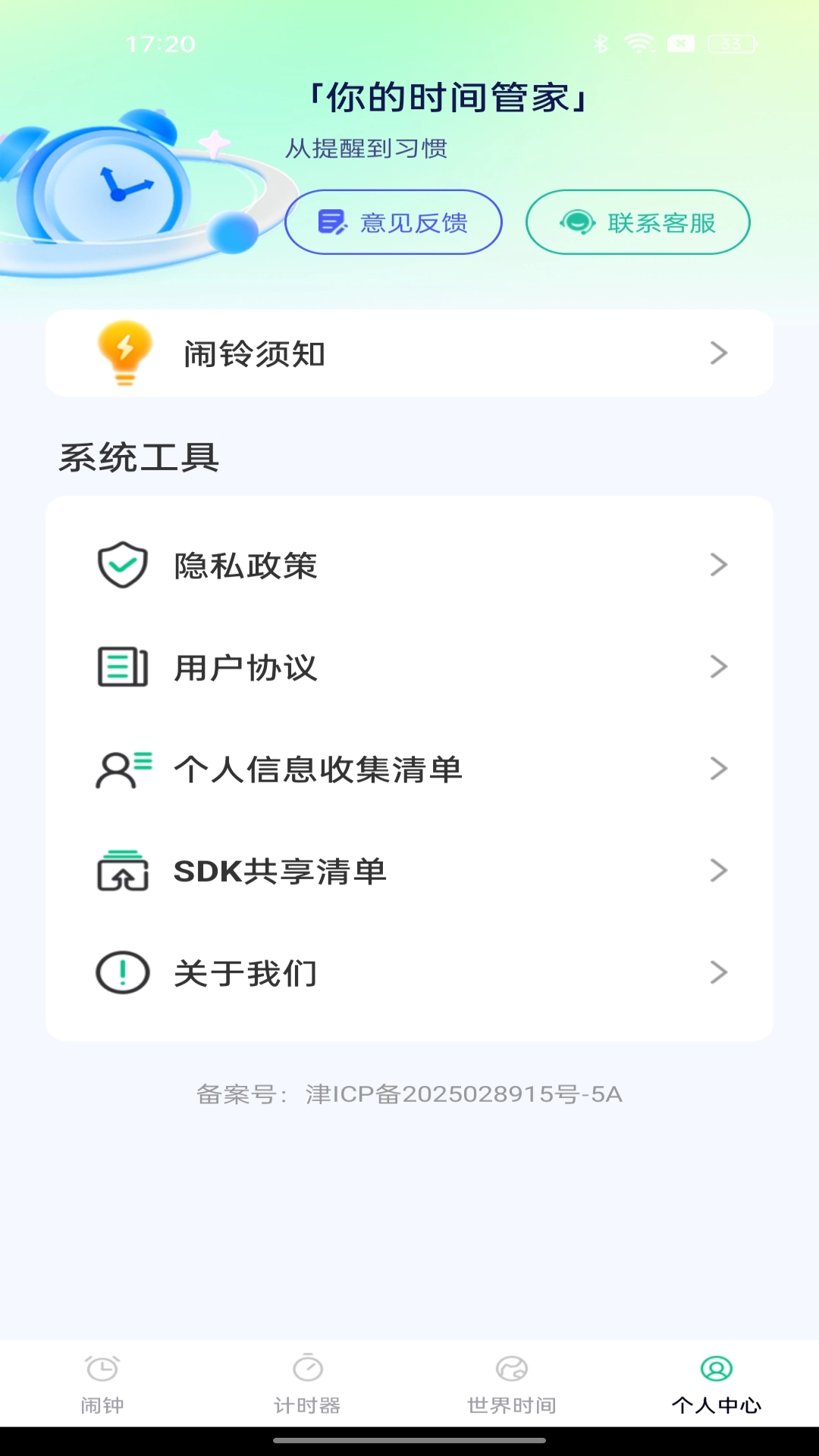The image size is (819, 1456).
Task: Click the Wi-Fi icon in status bar
Action: coord(639,43)
